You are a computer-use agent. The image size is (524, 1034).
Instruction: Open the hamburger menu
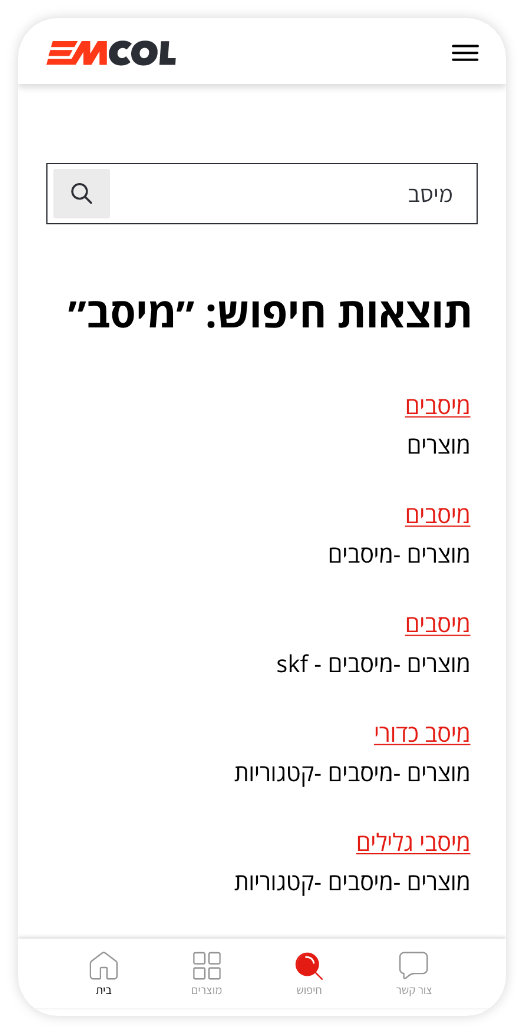point(465,53)
